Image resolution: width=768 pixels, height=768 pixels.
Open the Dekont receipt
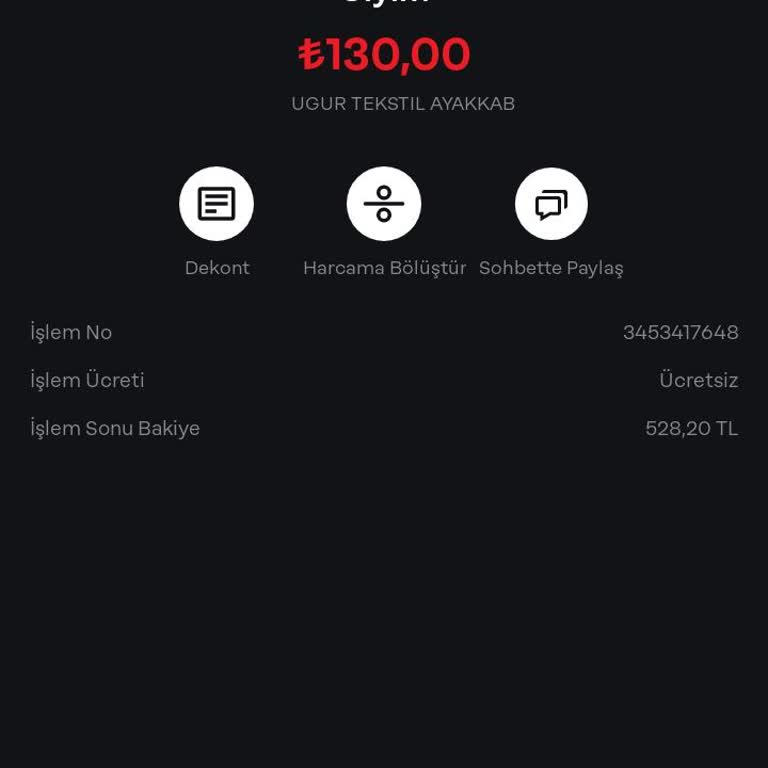[216, 204]
